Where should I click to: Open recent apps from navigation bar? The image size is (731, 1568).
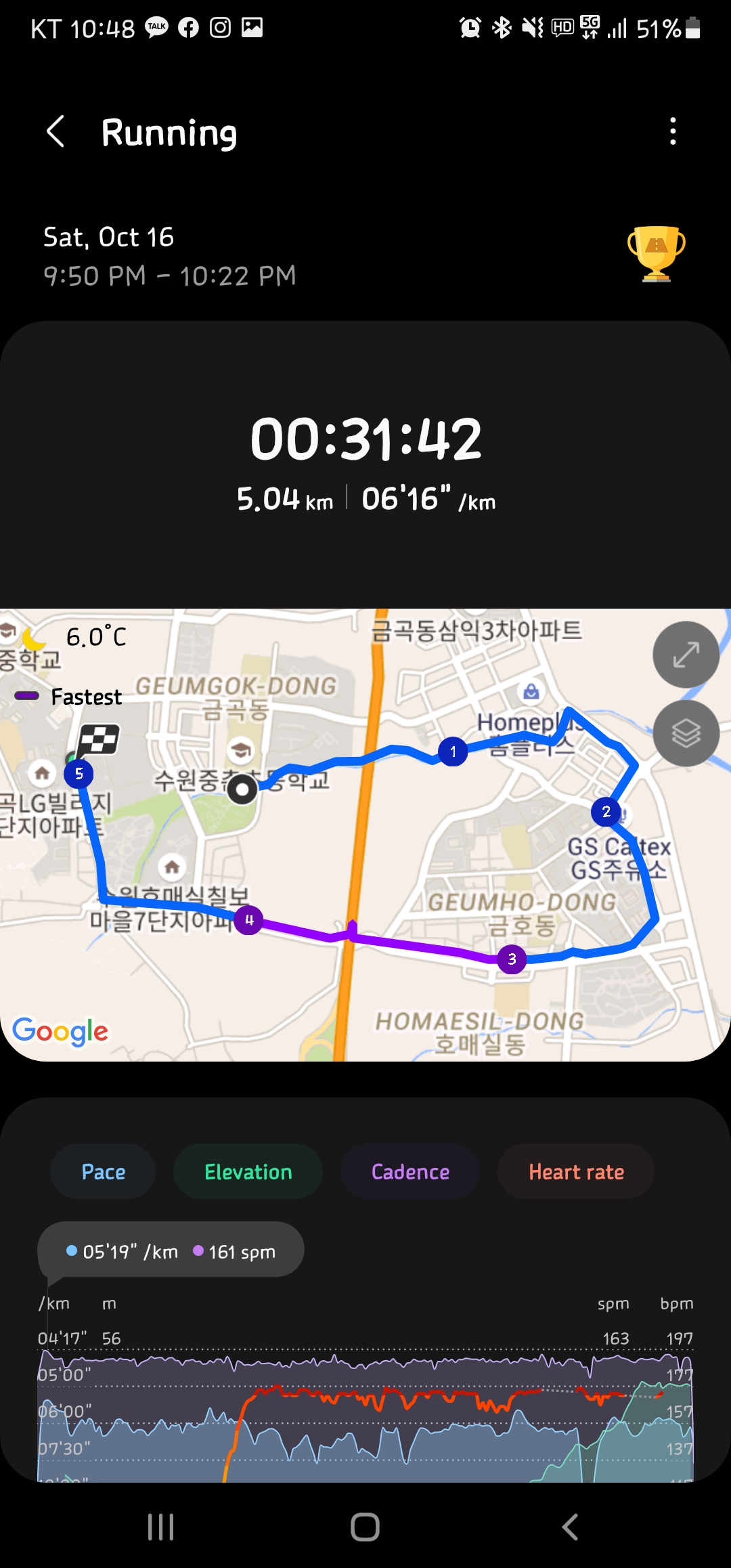(x=160, y=1527)
